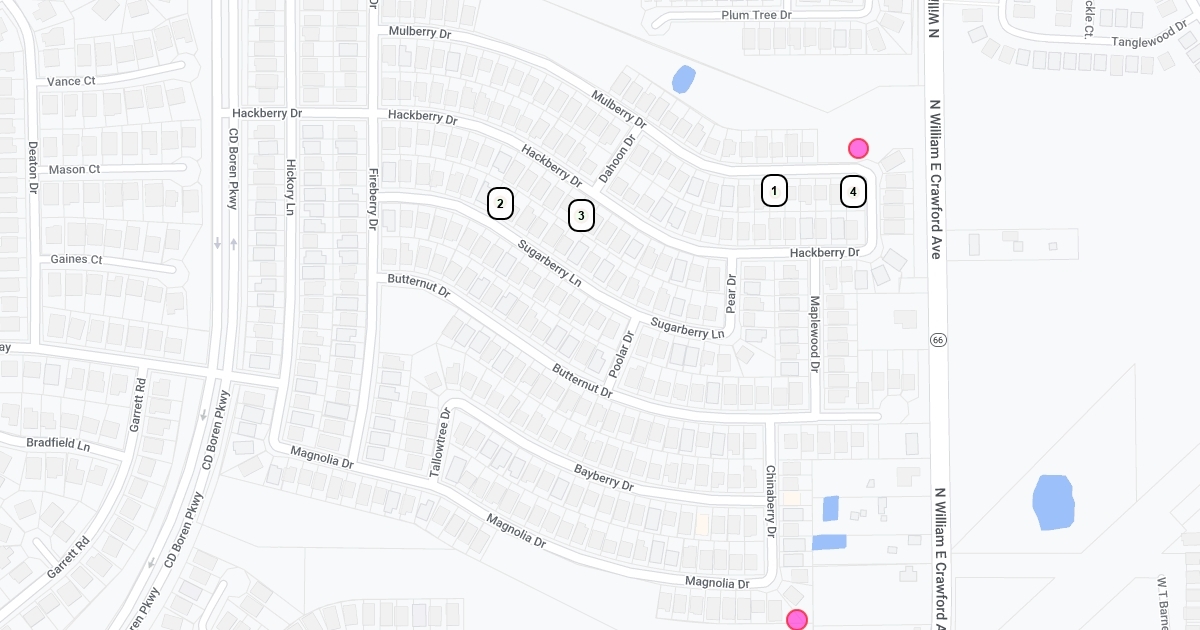
Task: Select map marker number 1
Action: [x=774, y=190]
